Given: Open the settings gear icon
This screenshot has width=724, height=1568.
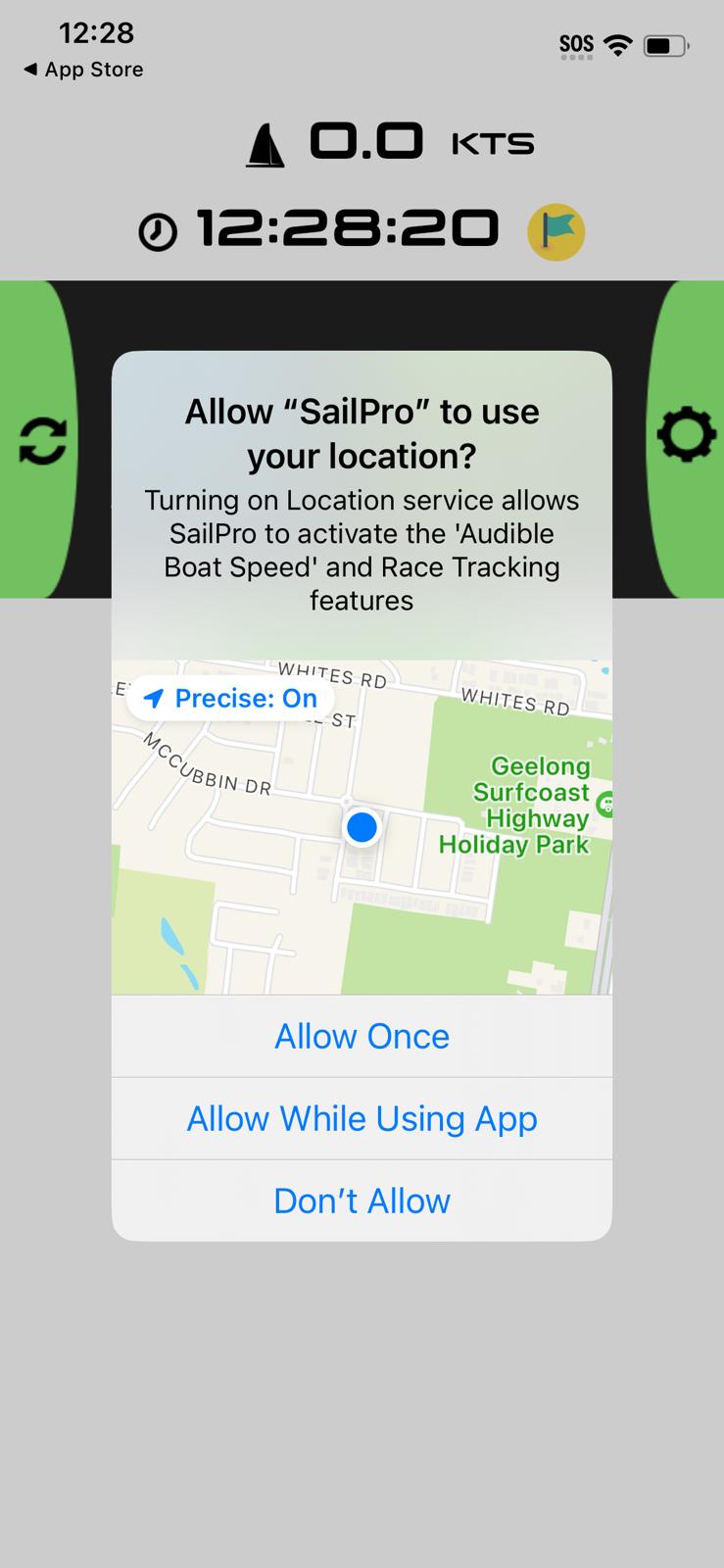Looking at the screenshot, I should (686, 435).
